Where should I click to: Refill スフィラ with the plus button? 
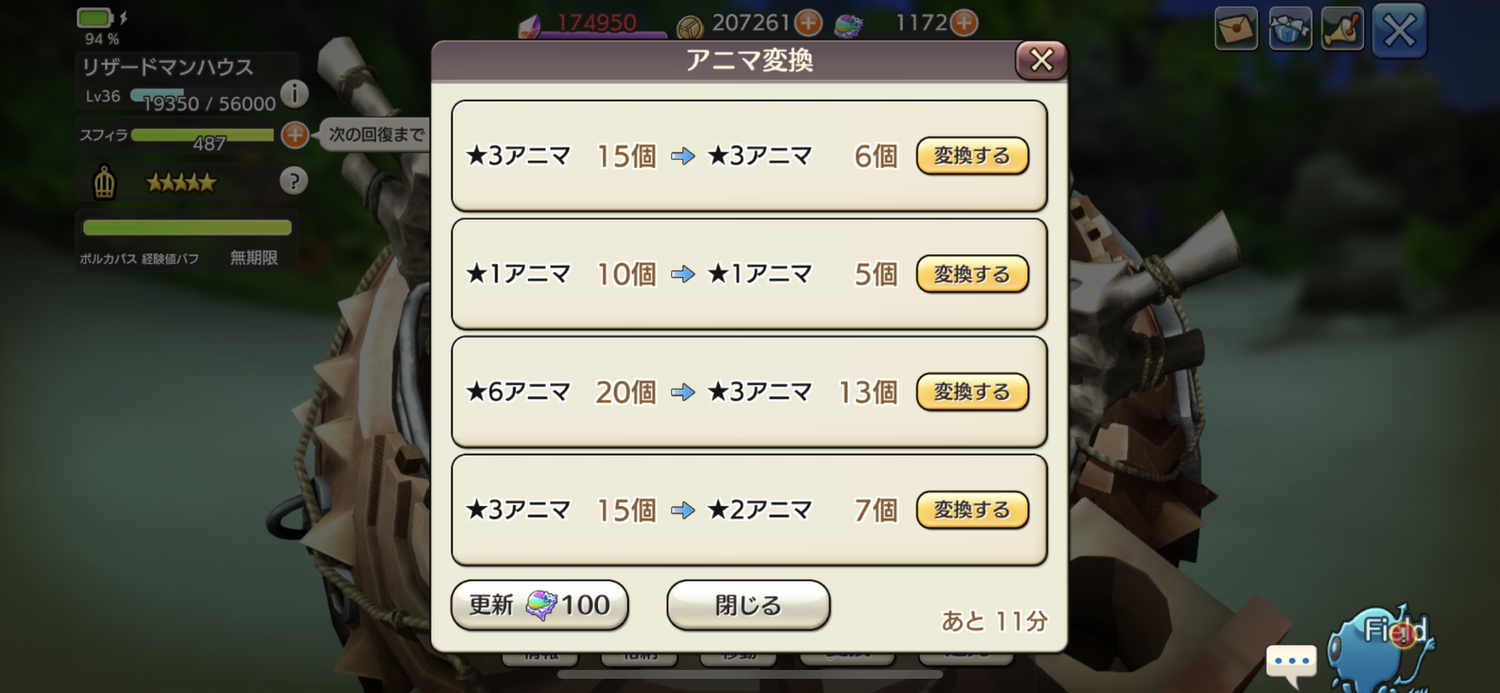[294, 135]
